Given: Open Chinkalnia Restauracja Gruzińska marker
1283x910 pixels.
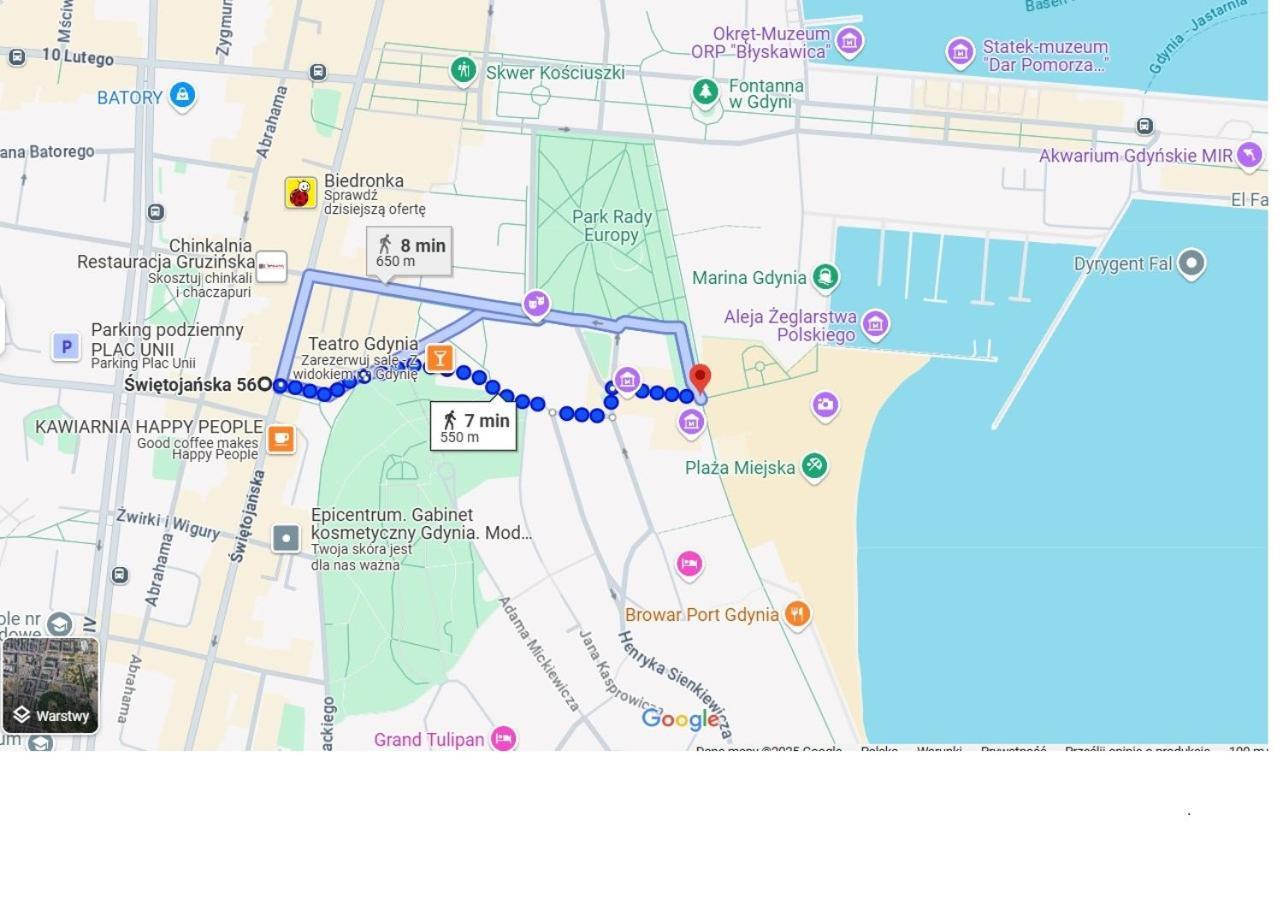Looking at the screenshot, I should tap(271, 266).
